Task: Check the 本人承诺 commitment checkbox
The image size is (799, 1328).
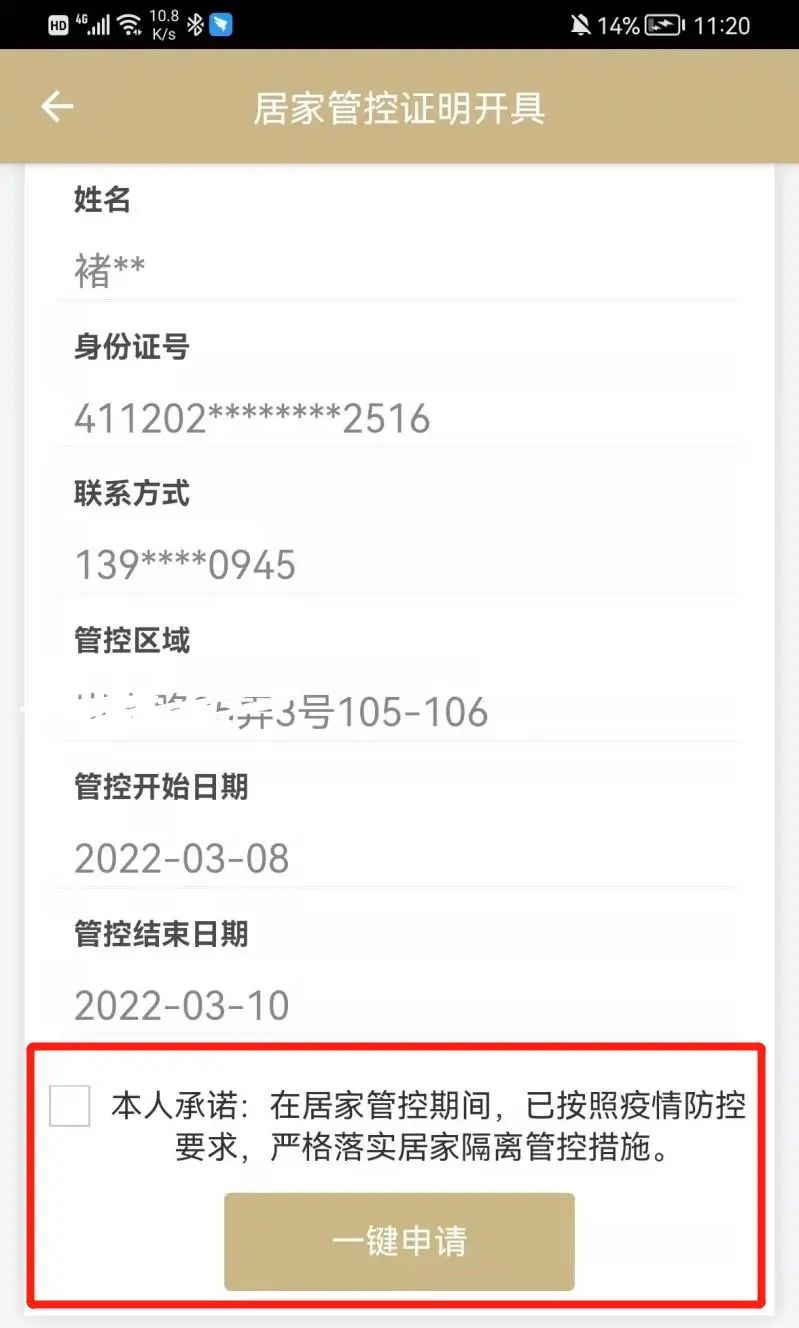Action: click(70, 1106)
